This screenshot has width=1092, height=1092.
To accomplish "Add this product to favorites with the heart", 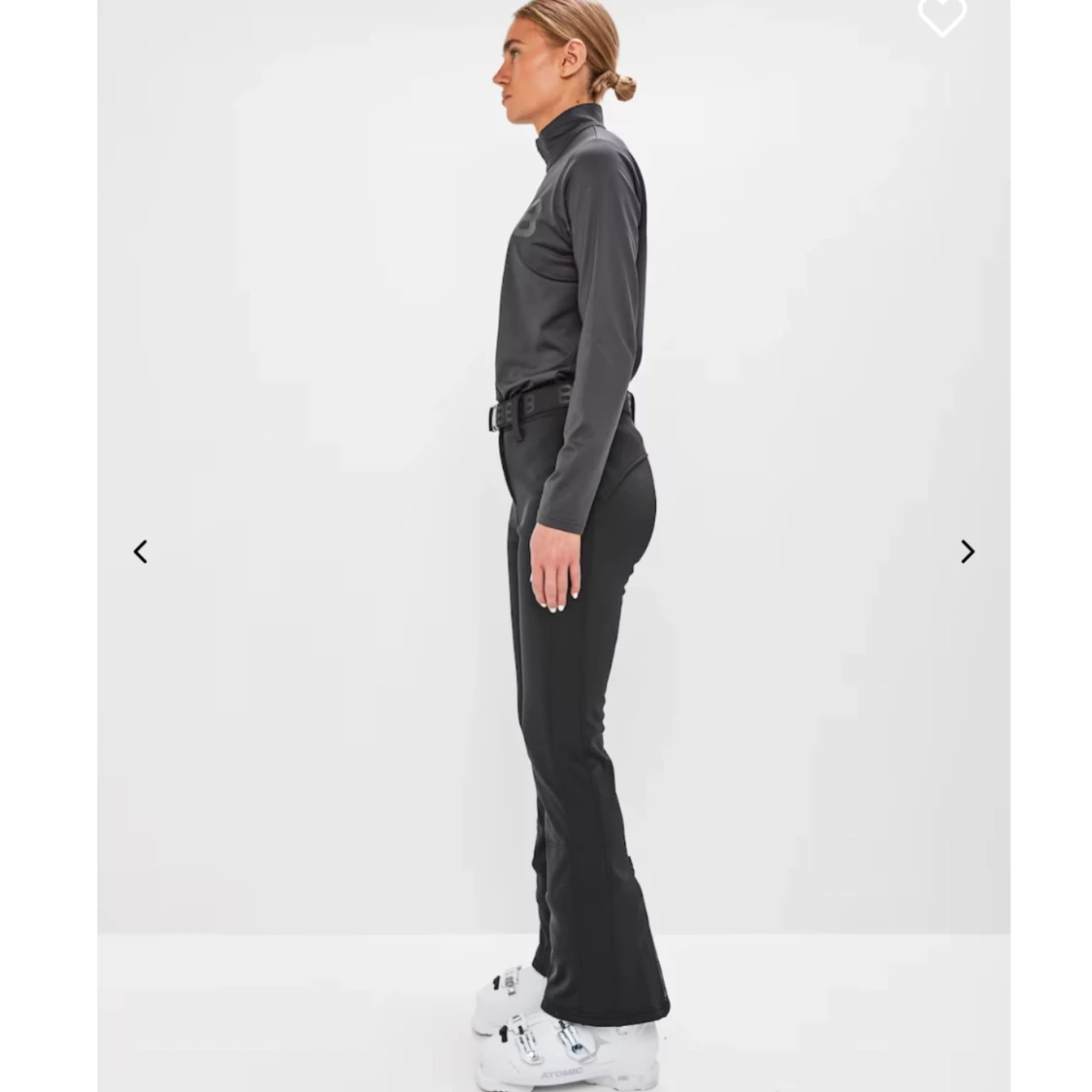I will click(x=942, y=15).
